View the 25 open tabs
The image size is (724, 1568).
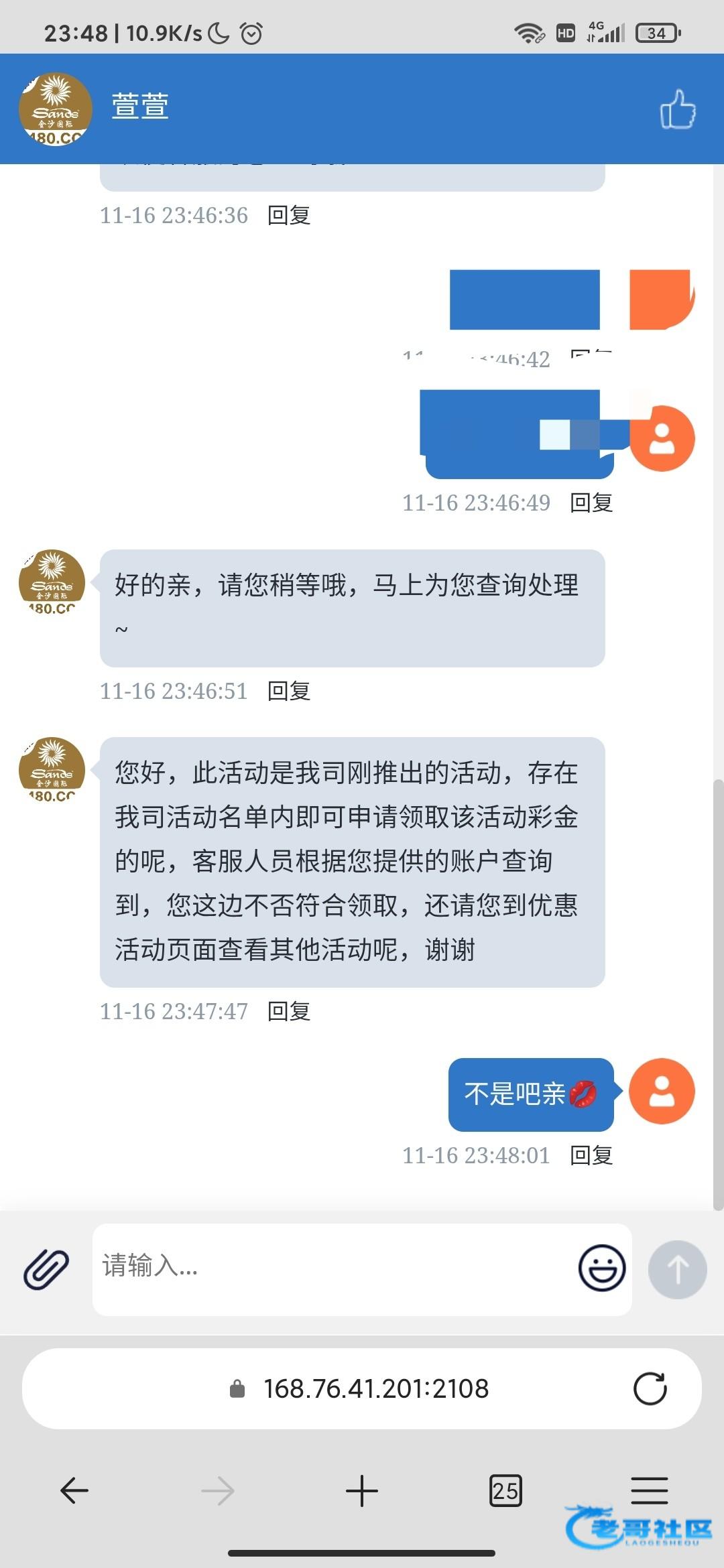pos(505,1491)
